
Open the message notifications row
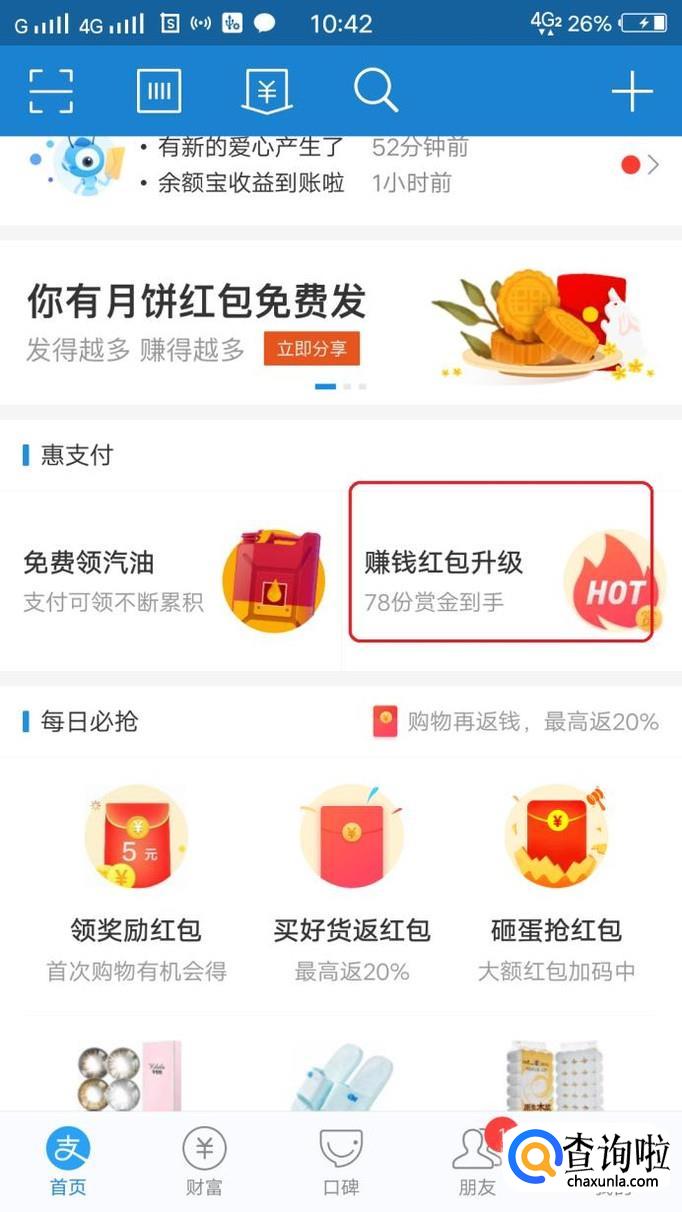[x=341, y=165]
